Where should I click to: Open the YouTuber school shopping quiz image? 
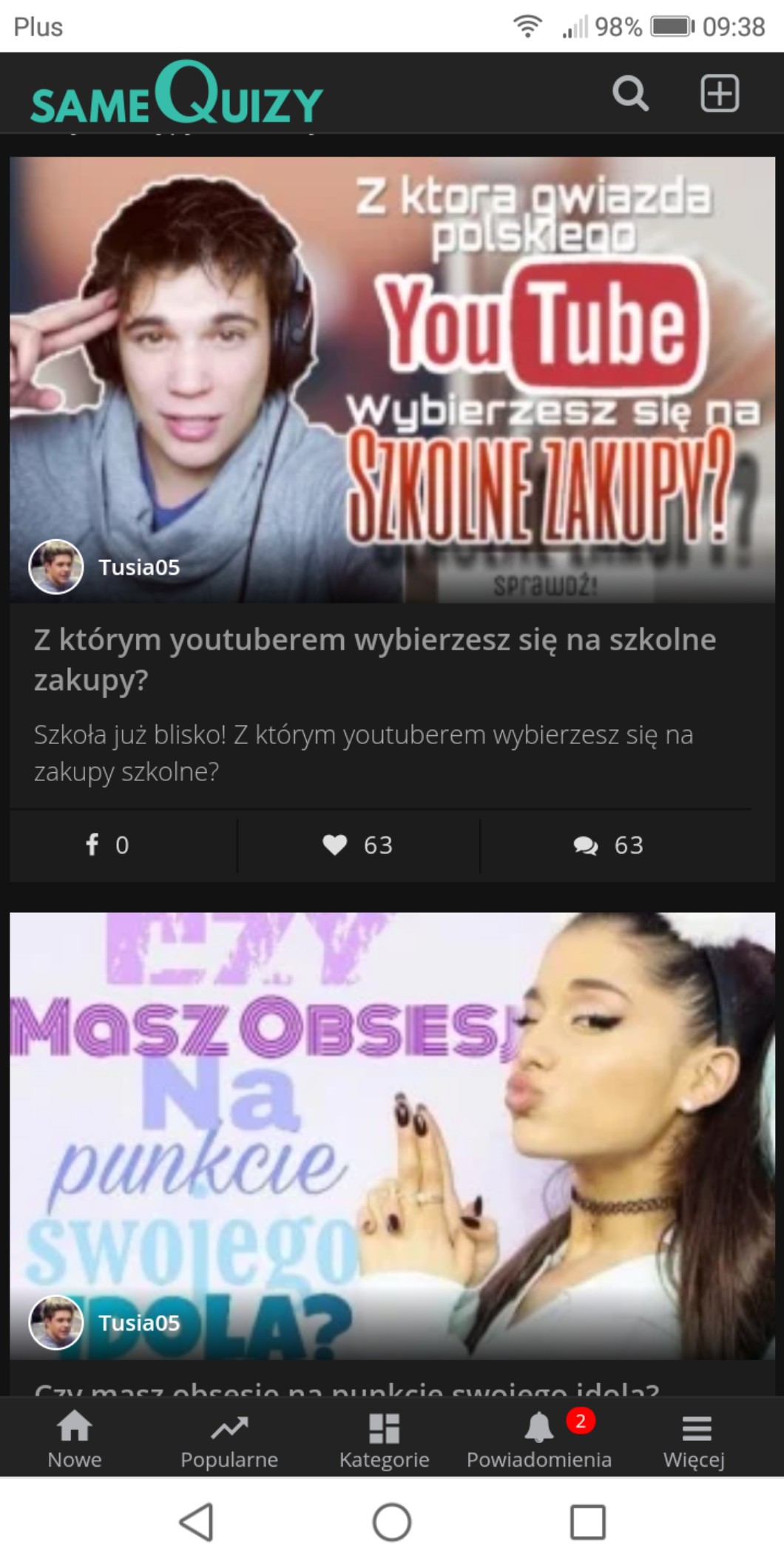(x=392, y=379)
